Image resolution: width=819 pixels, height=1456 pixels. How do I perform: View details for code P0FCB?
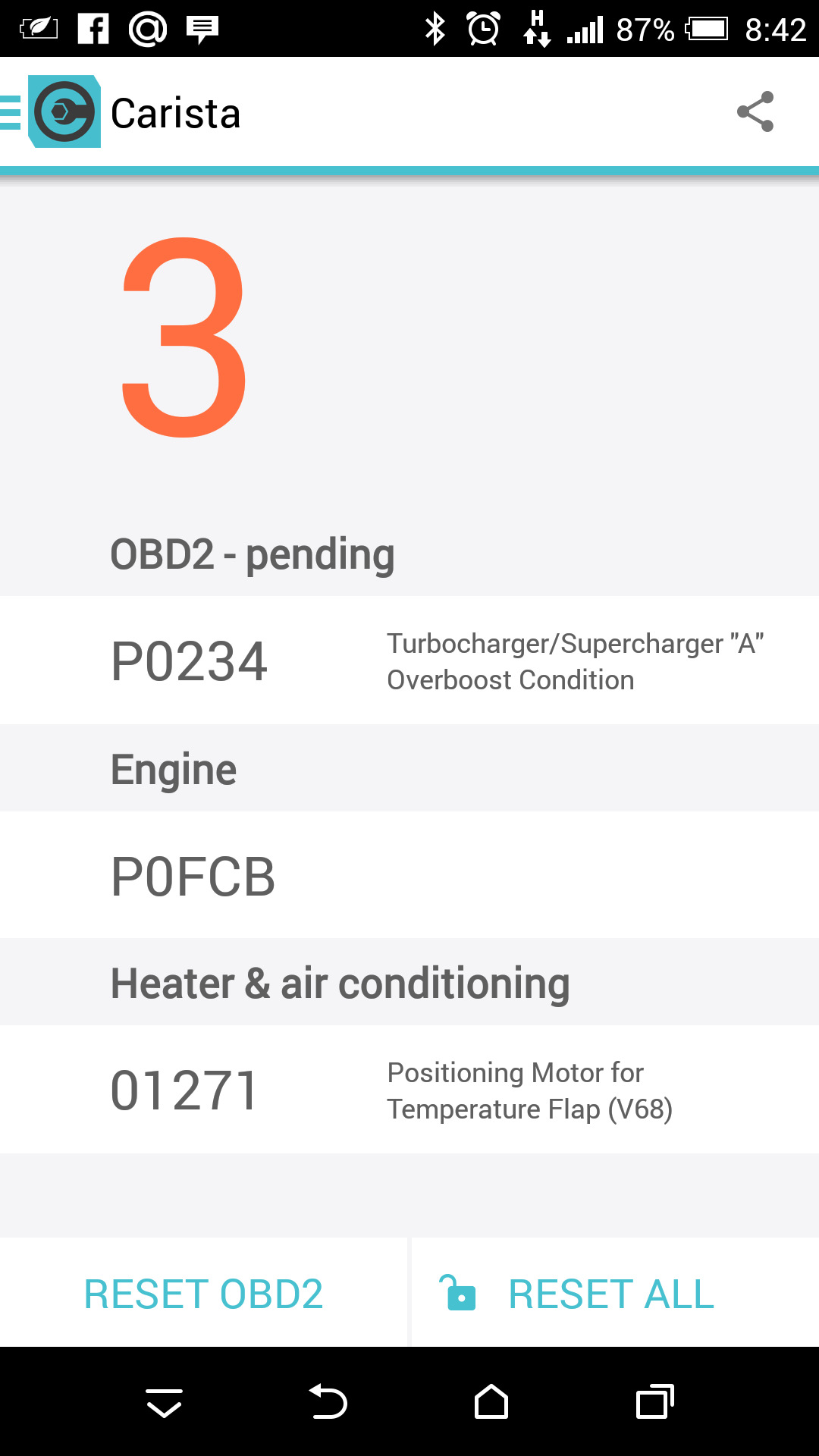[x=409, y=875]
